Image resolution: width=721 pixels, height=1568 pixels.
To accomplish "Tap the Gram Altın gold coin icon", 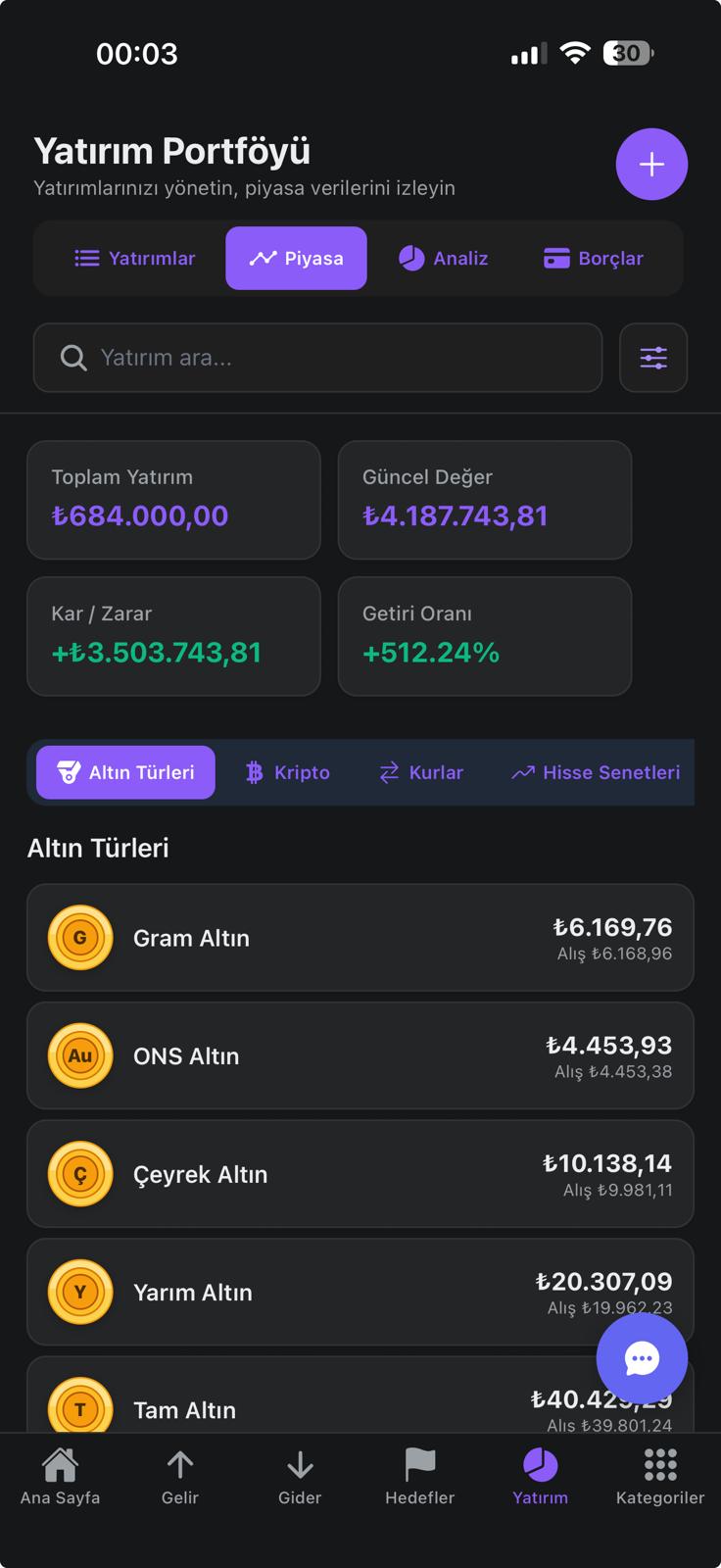I will [x=80, y=937].
